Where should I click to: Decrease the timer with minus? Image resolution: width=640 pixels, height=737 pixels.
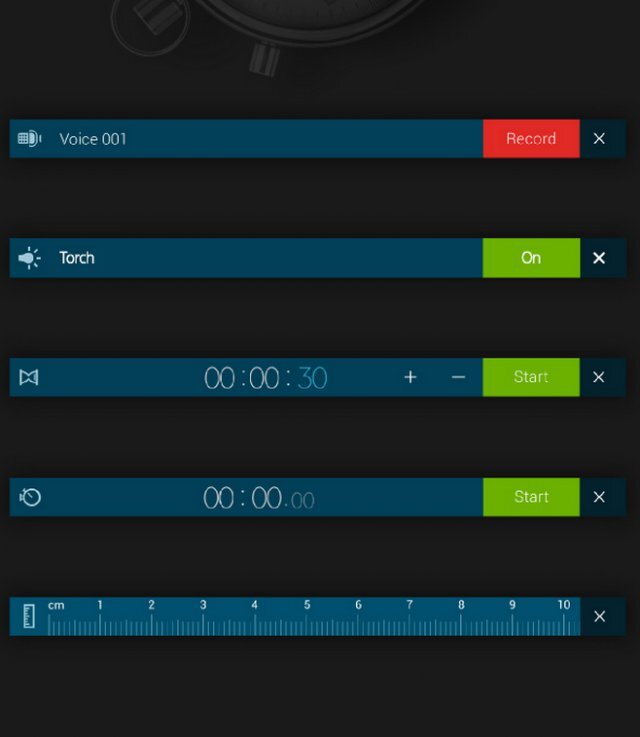tap(458, 377)
